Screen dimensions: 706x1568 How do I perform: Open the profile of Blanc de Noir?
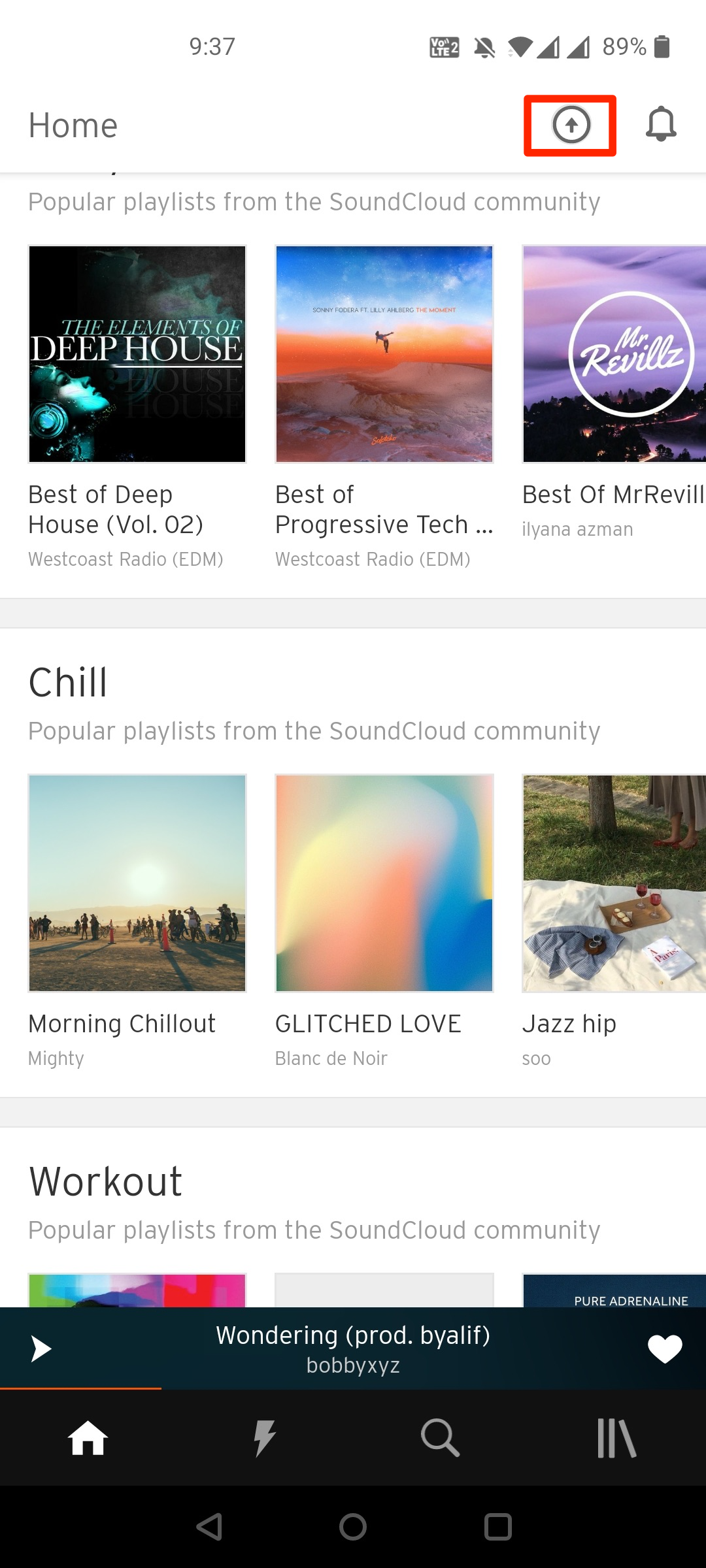coord(331,1058)
